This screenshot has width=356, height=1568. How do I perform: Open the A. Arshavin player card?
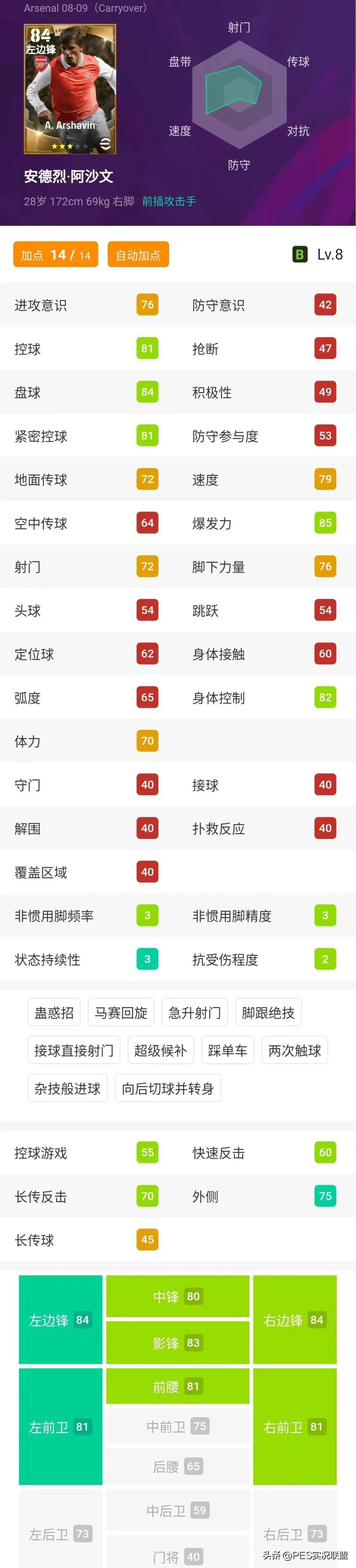pyautogui.click(x=69, y=89)
